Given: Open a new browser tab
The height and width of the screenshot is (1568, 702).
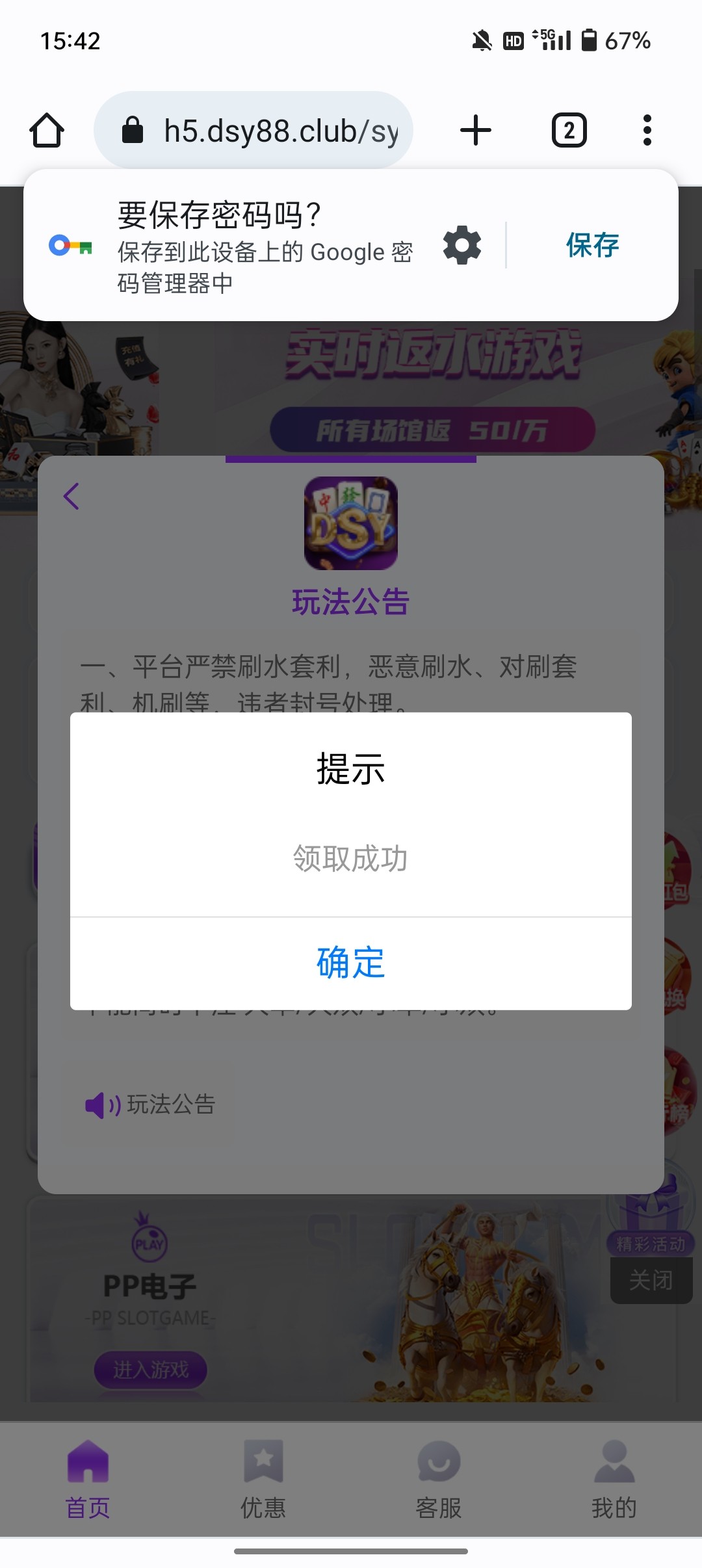Looking at the screenshot, I should tap(476, 131).
